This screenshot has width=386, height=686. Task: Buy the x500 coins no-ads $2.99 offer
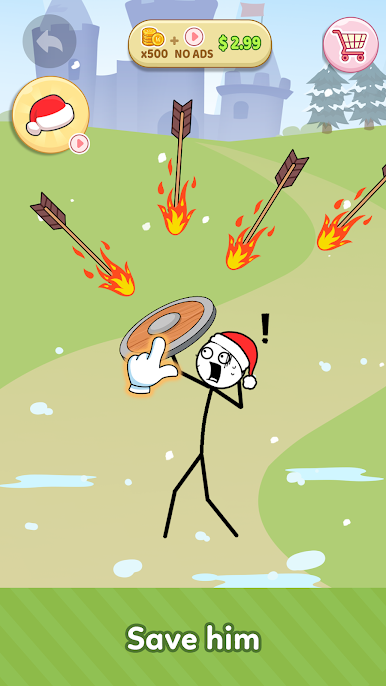coord(200,43)
